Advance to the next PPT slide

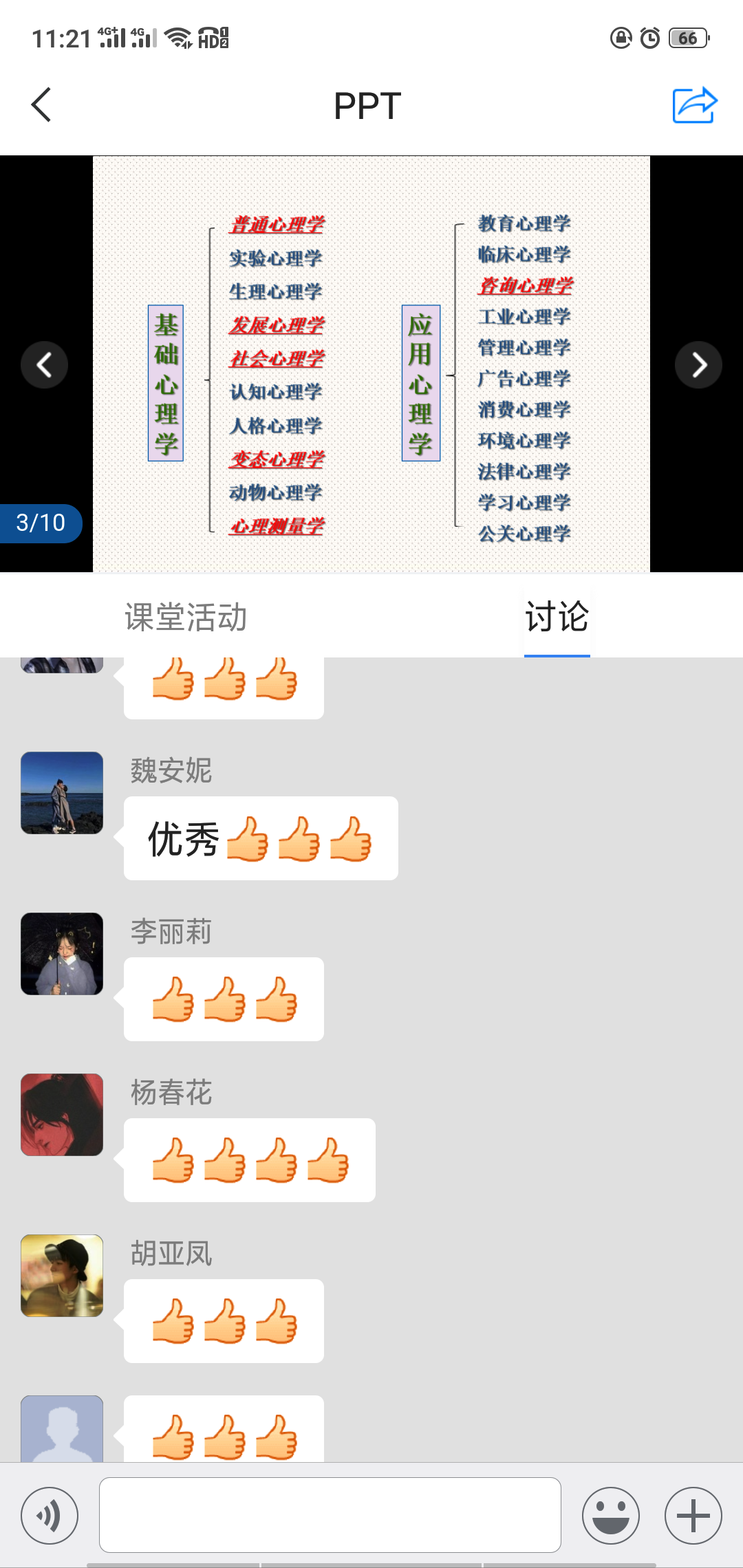tap(698, 364)
